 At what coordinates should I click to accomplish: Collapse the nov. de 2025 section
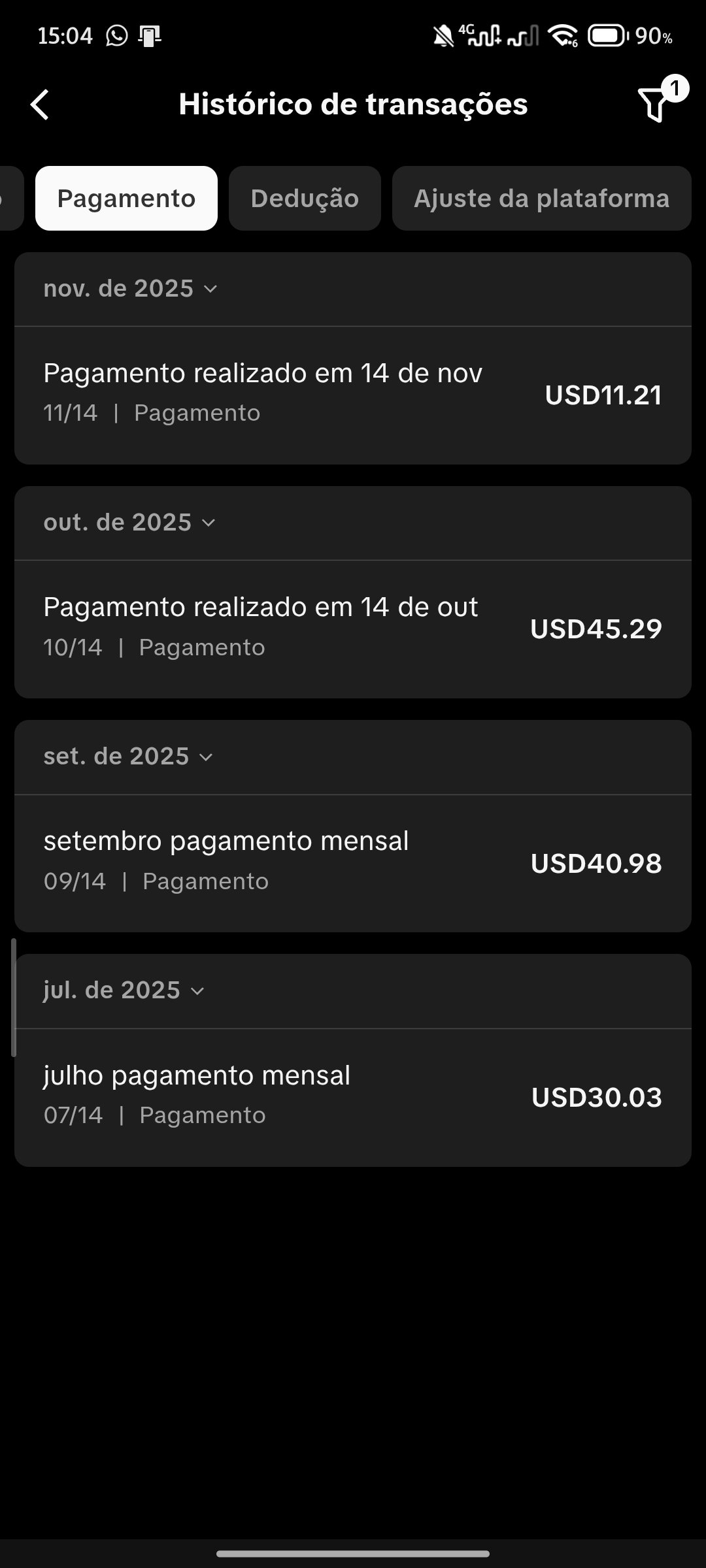pyautogui.click(x=131, y=289)
